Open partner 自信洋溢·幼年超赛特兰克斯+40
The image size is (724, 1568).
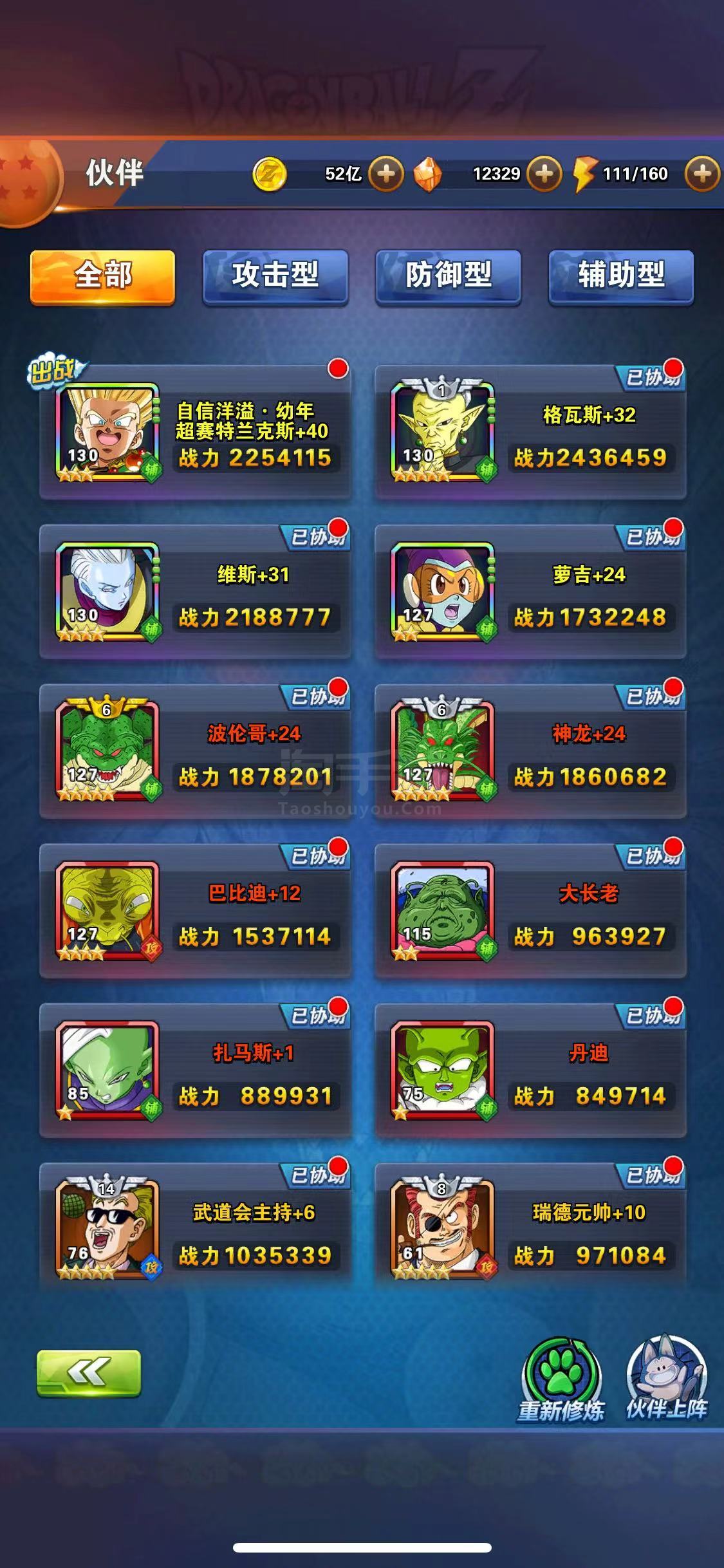(x=196, y=433)
